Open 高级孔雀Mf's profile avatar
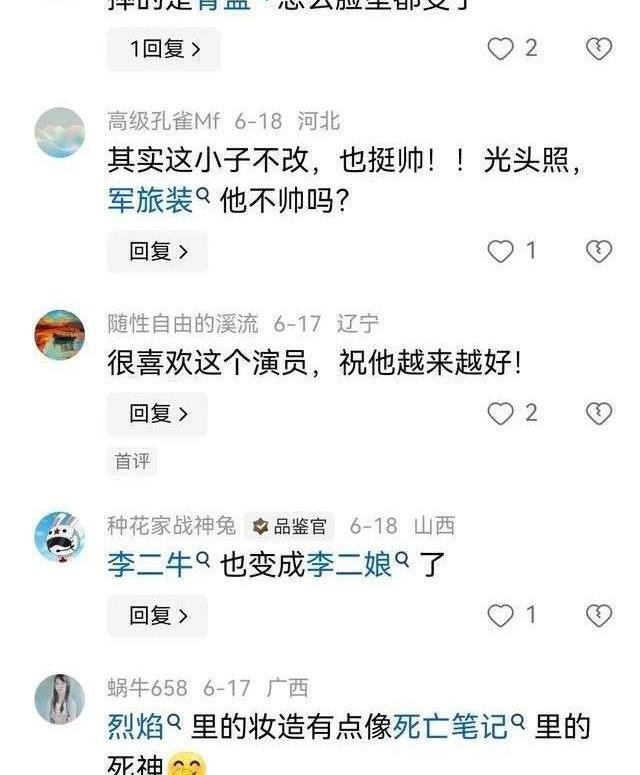 coord(60,133)
